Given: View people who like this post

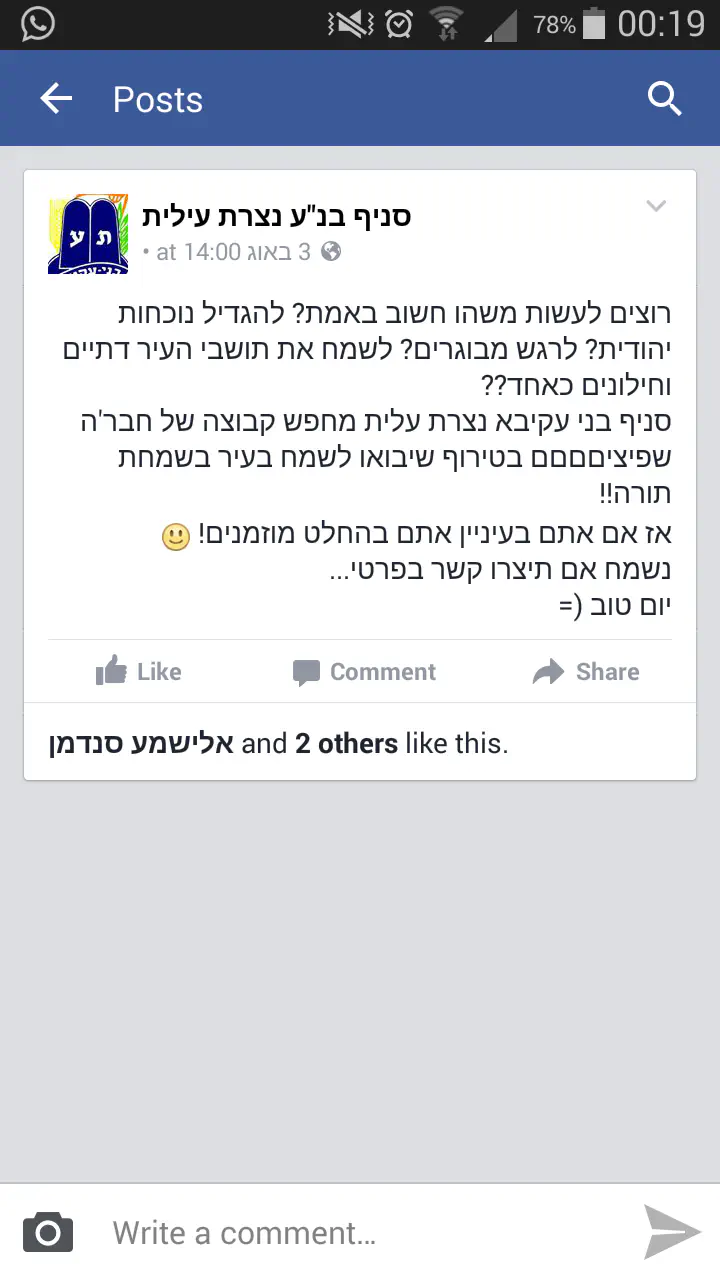Looking at the screenshot, I should point(278,744).
